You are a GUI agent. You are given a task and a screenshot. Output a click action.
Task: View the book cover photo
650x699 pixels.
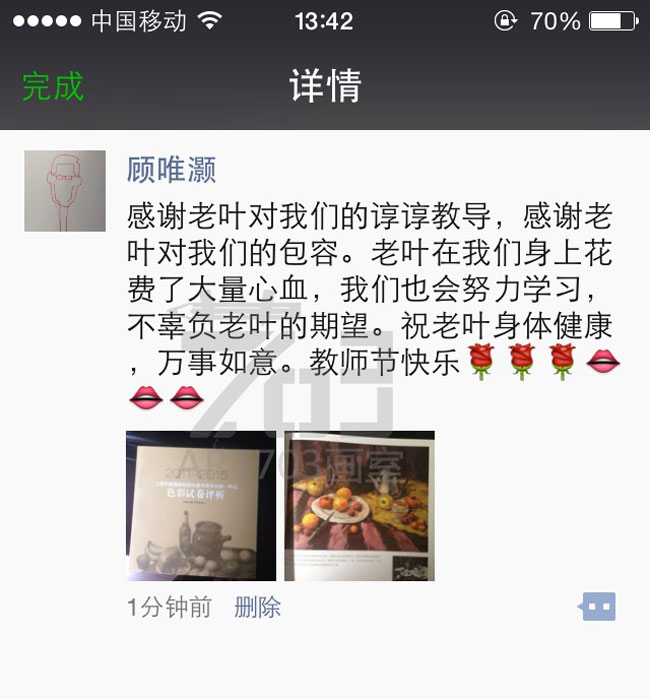click(201, 506)
